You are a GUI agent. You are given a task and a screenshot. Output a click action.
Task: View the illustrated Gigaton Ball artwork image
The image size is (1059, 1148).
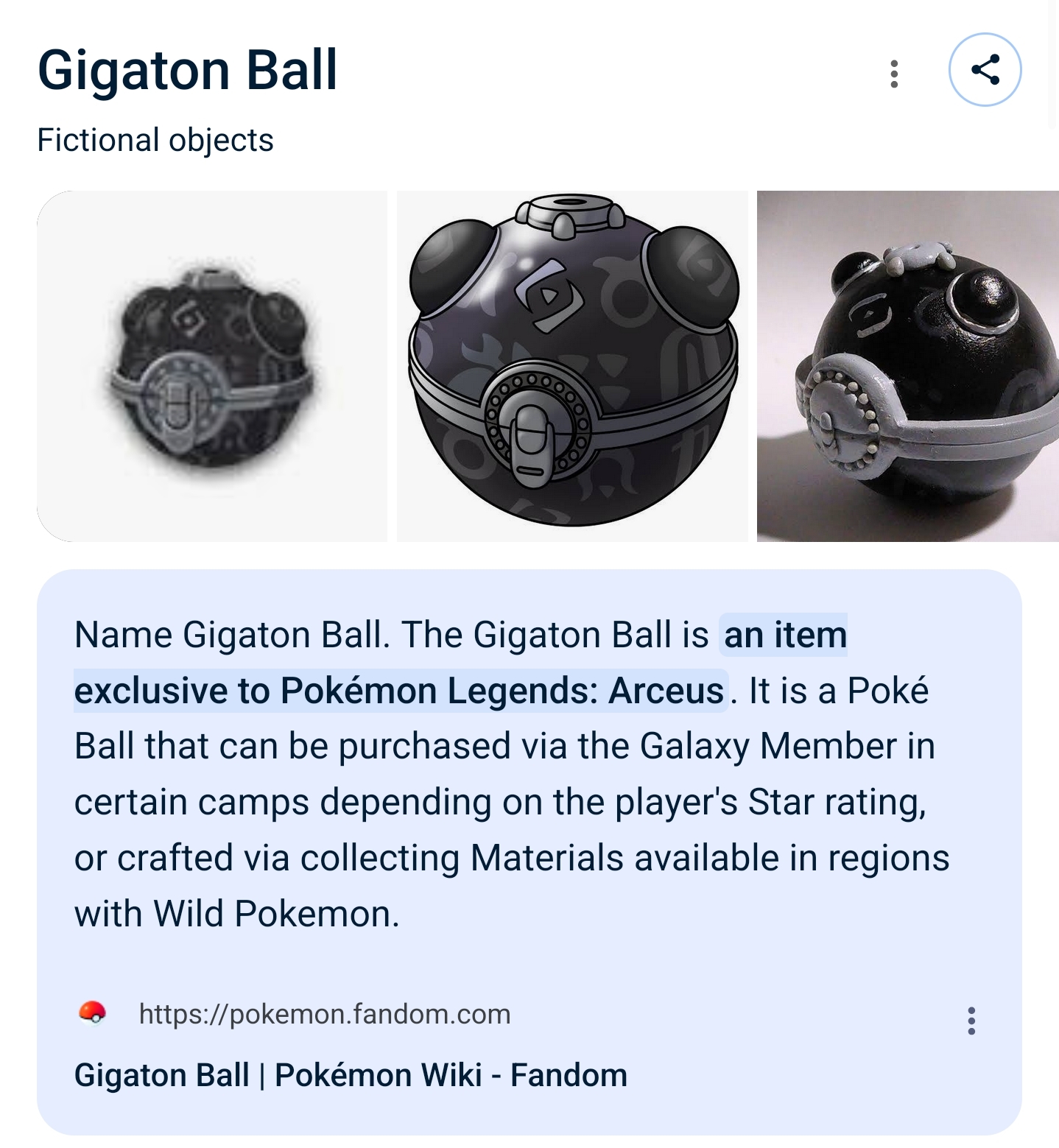click(572, 366)
